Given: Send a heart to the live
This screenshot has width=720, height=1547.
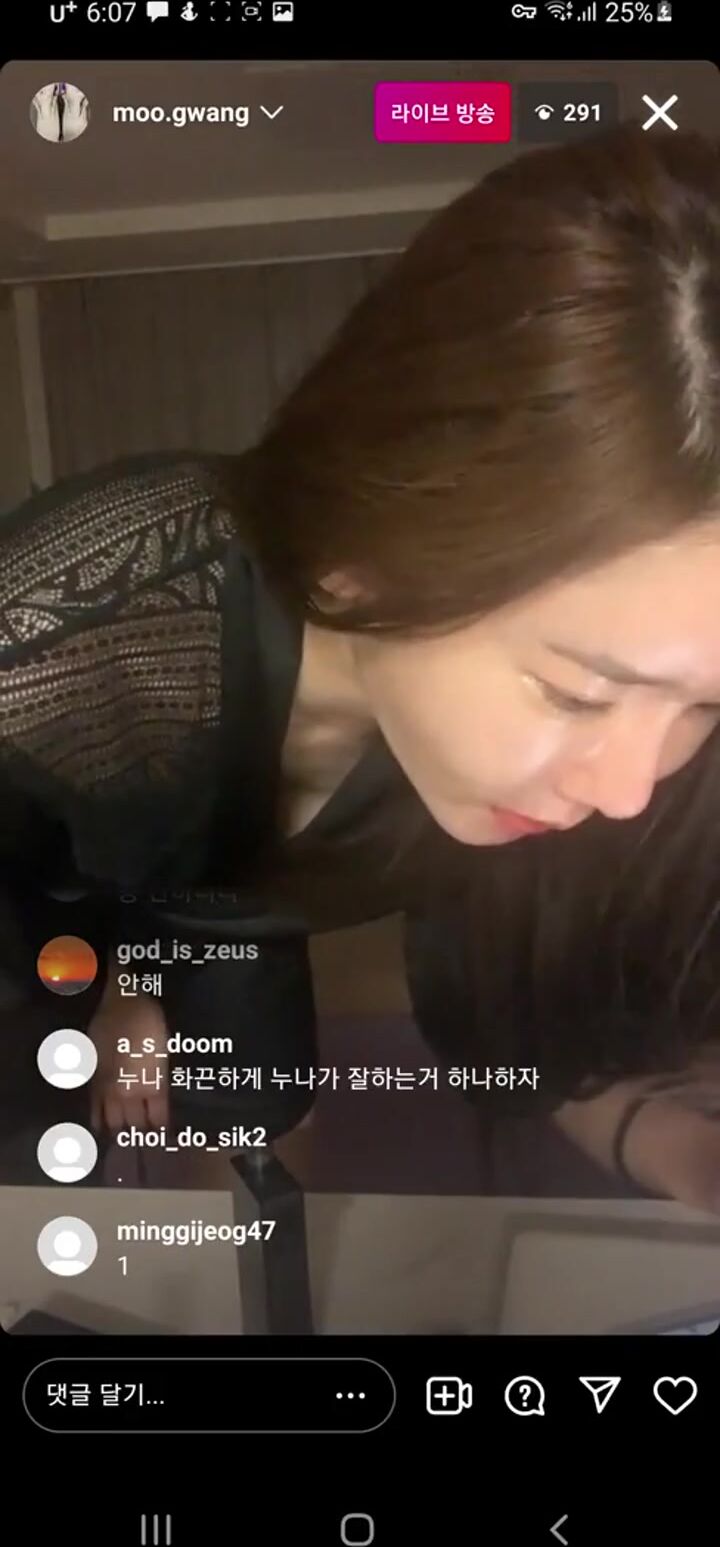Looking at the screenshot, I should click(675, 1395).
